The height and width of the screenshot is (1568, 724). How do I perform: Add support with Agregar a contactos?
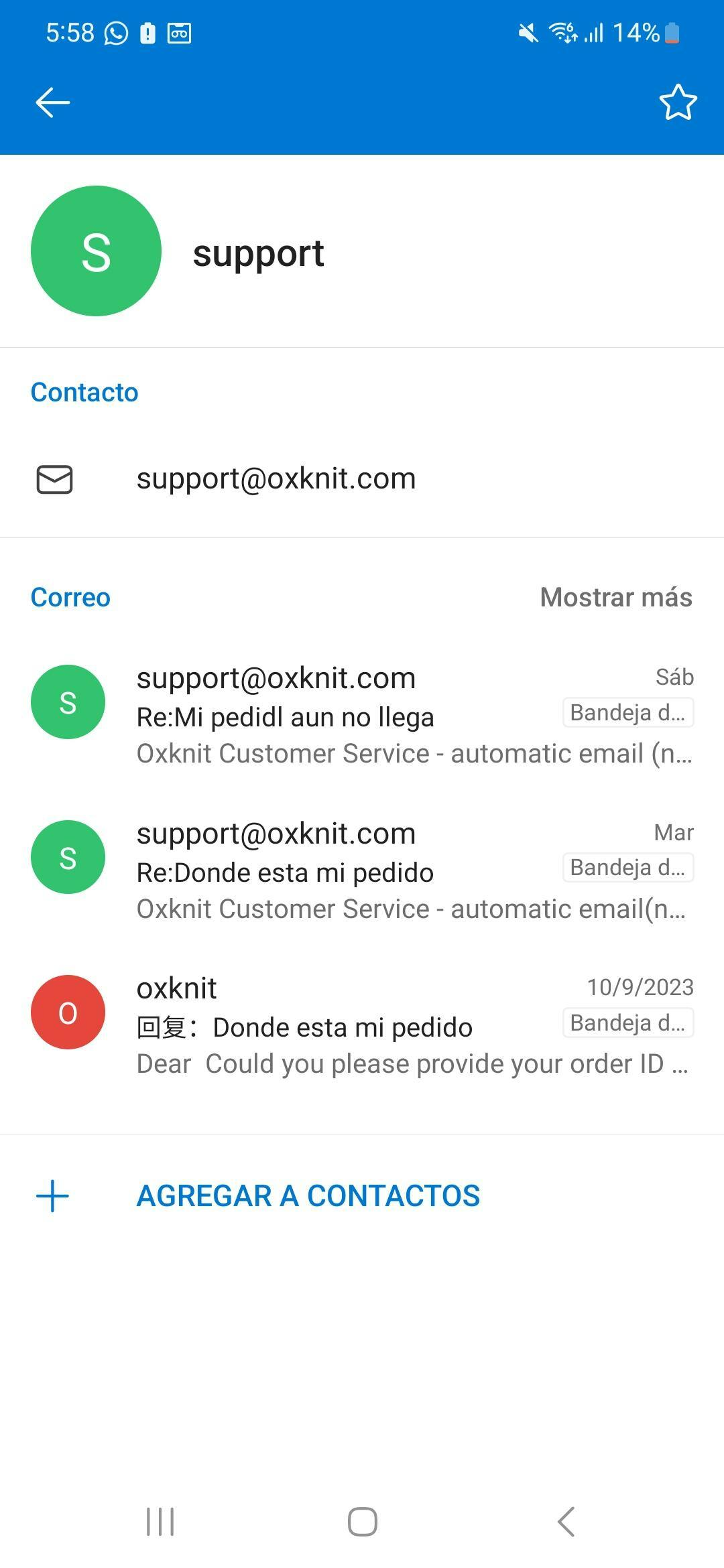click(x=308, y=1196)
